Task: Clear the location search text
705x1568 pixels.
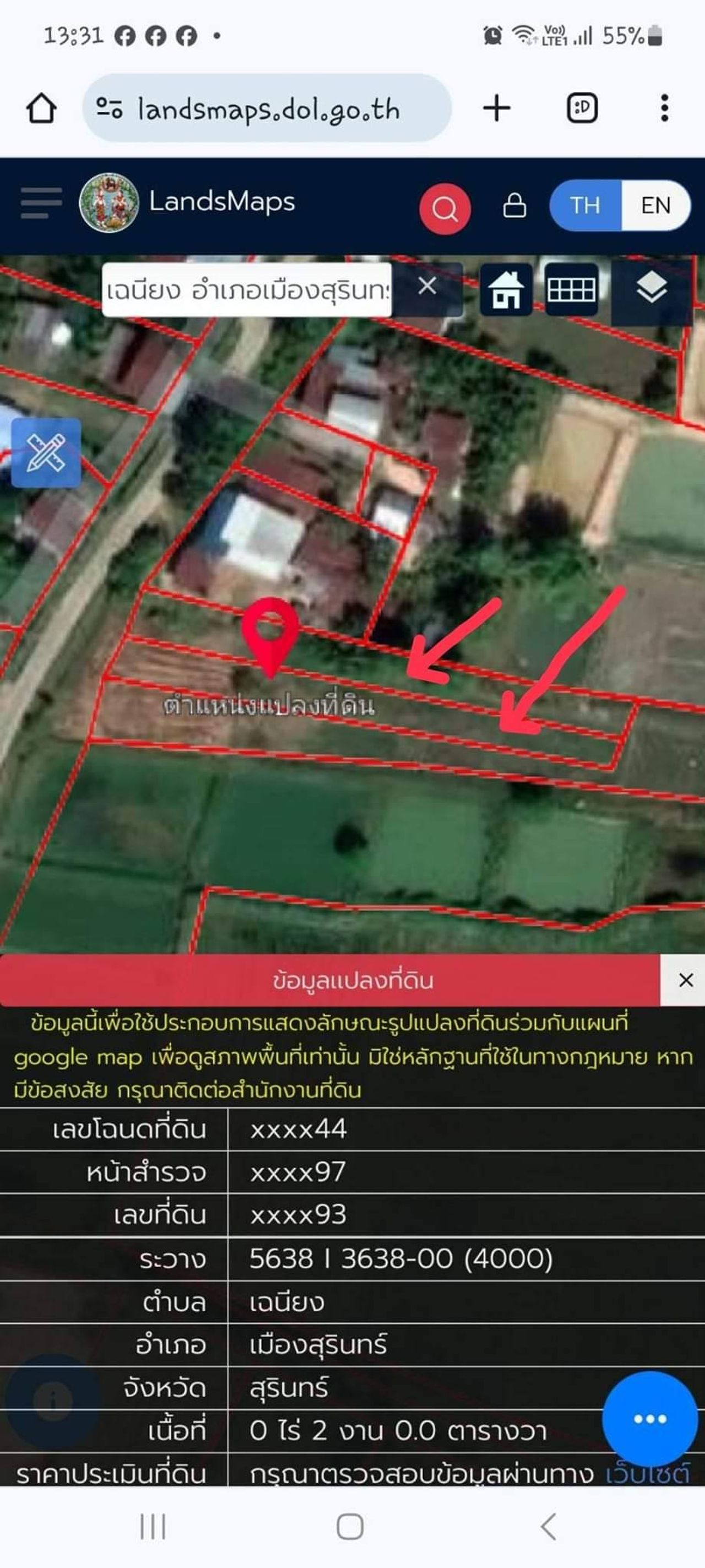Action: 427,285
